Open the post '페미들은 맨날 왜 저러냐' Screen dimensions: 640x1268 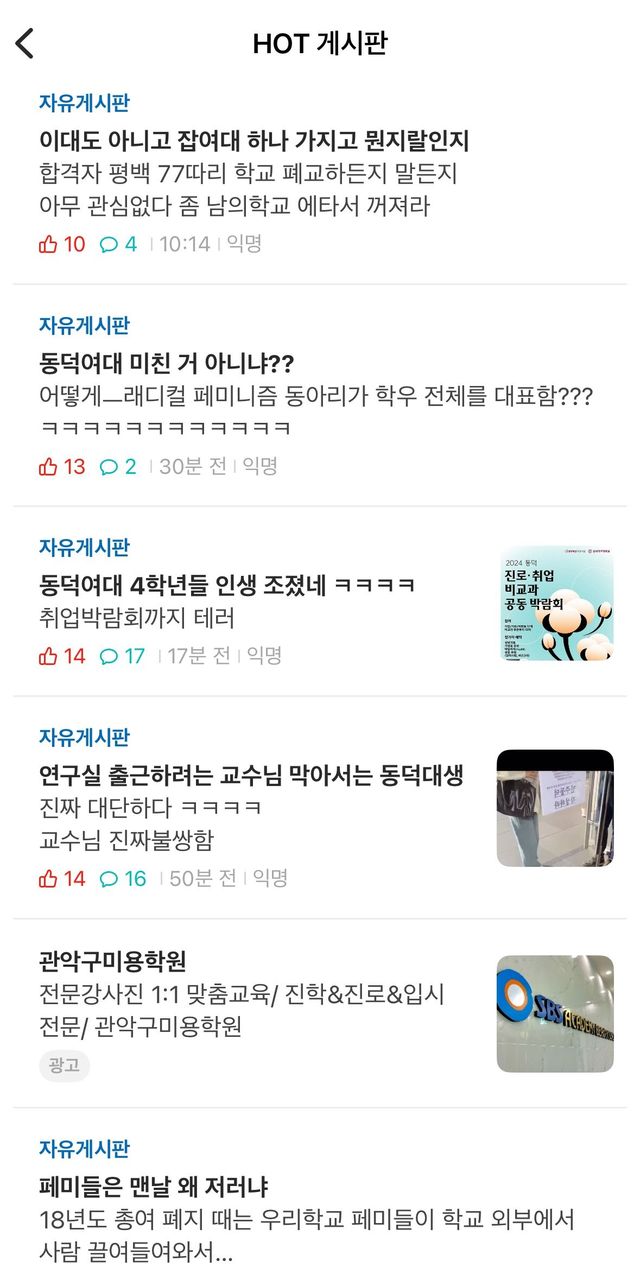[320, 1188]
